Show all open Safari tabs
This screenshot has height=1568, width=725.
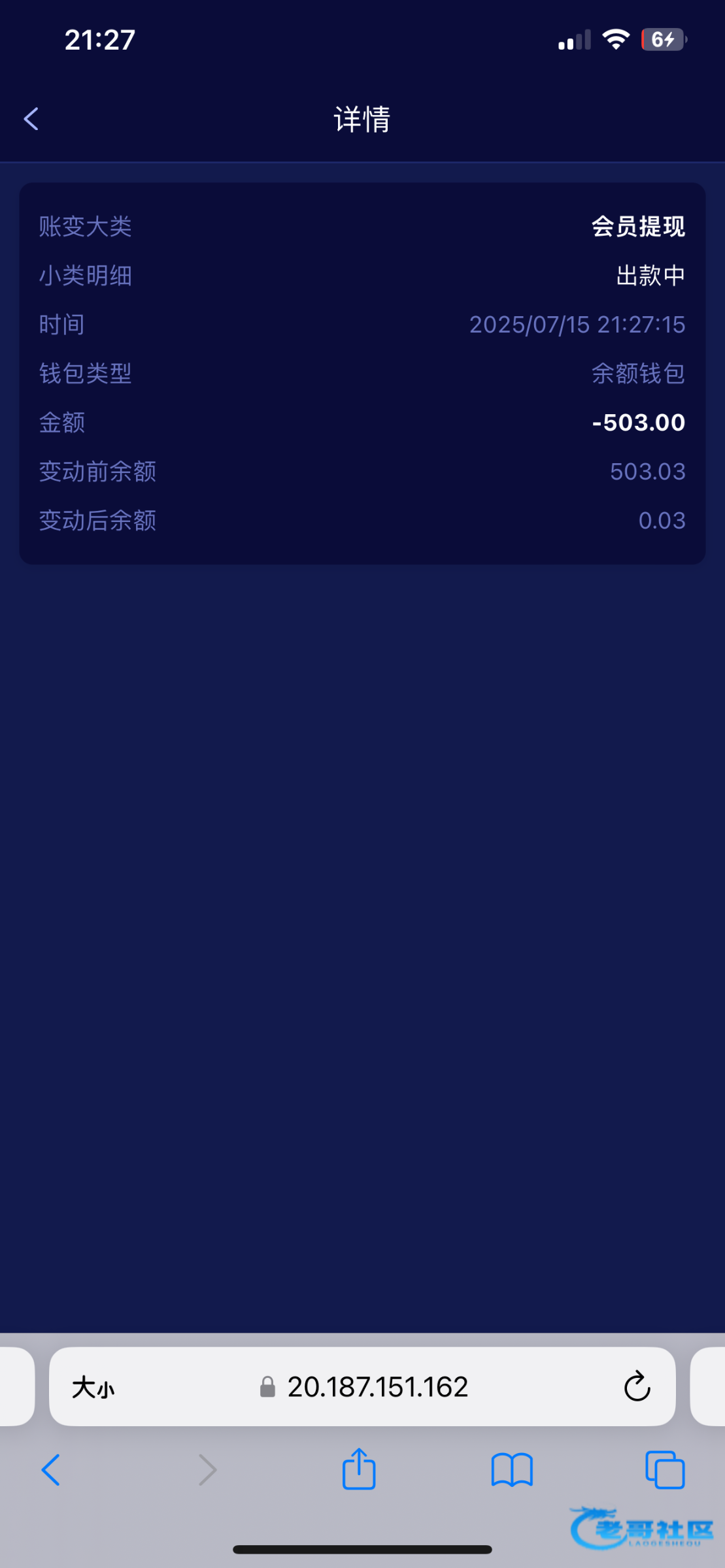tap(665, 1470)
